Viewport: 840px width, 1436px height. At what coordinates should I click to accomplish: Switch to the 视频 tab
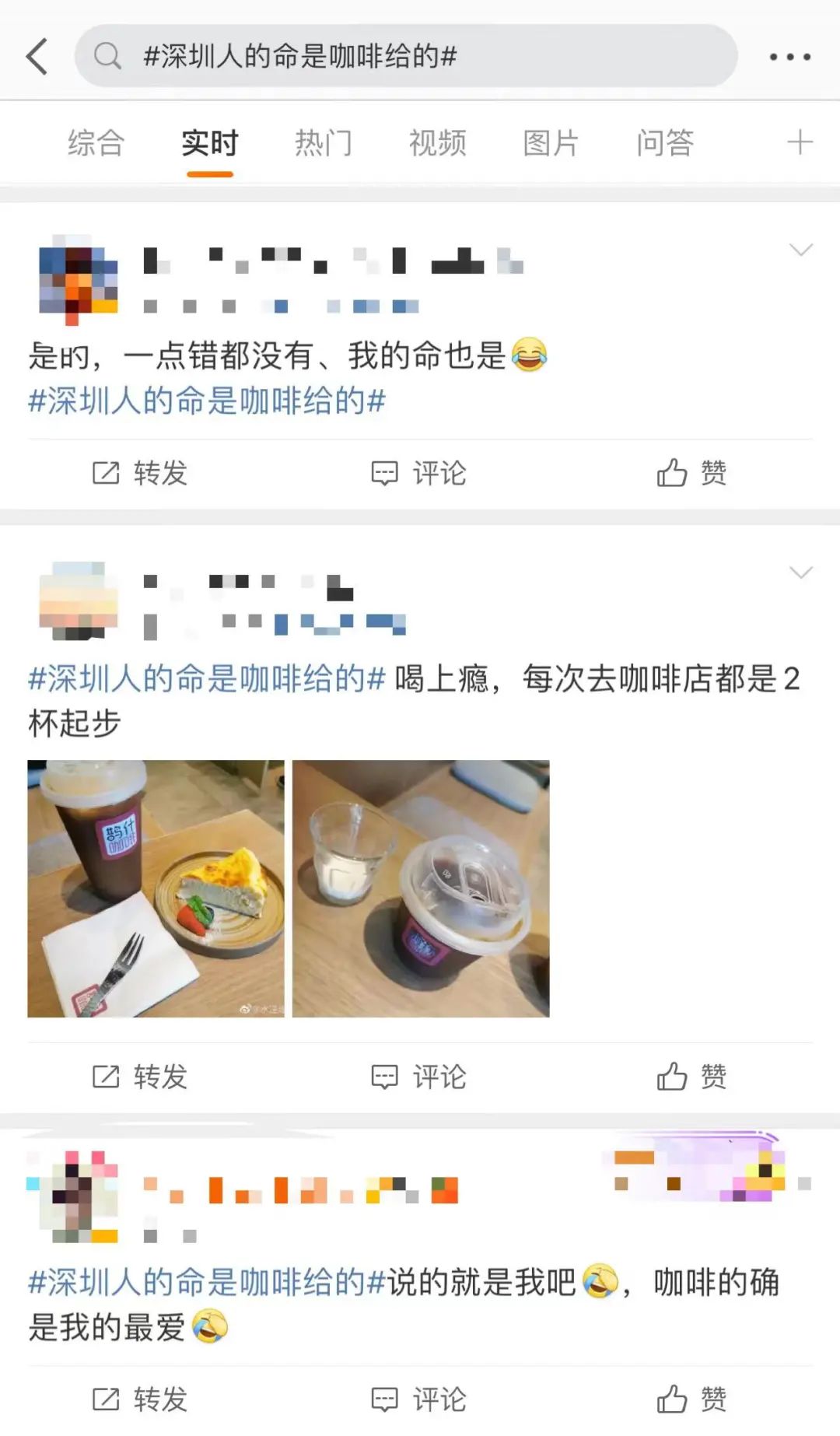click(437, 143)
